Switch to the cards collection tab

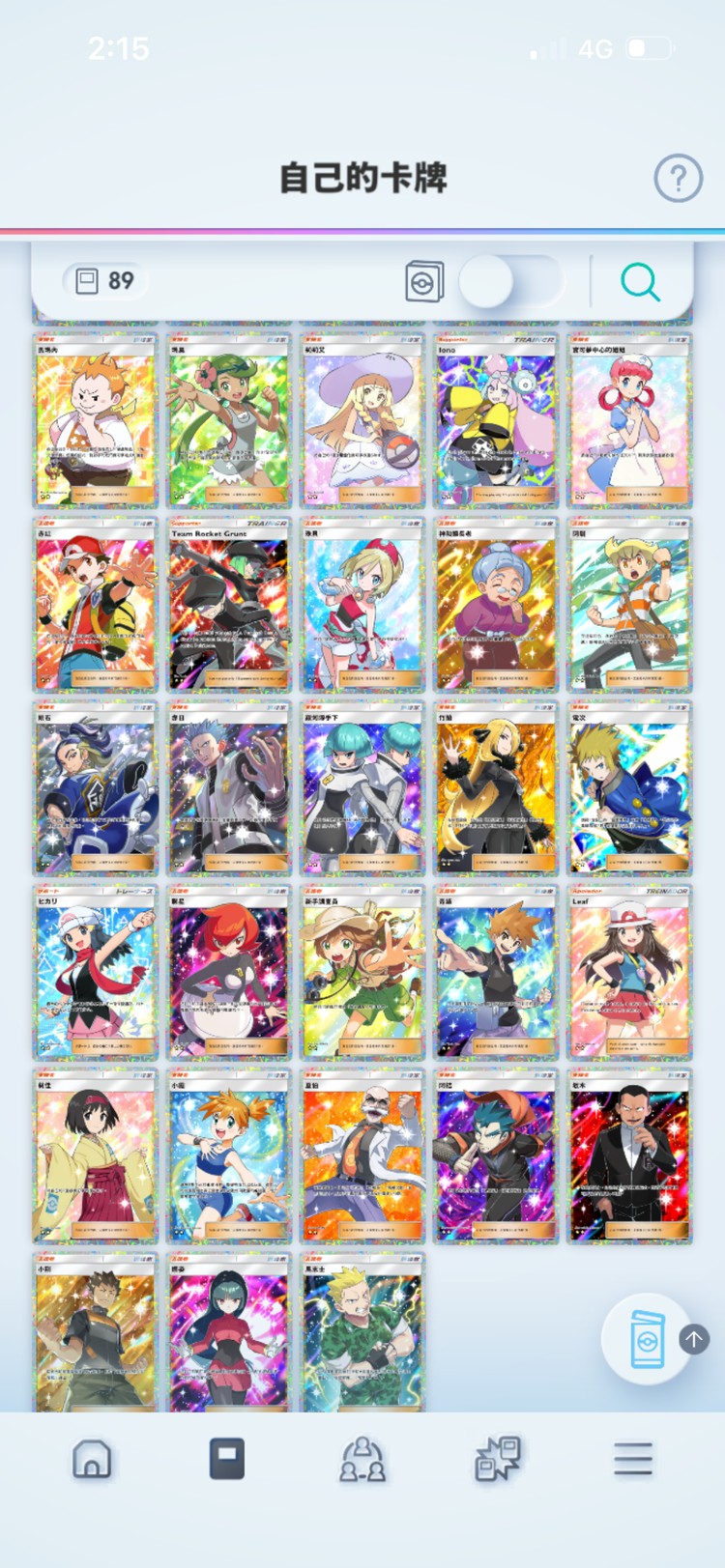pyautogui.click(x=227, y=1459)
